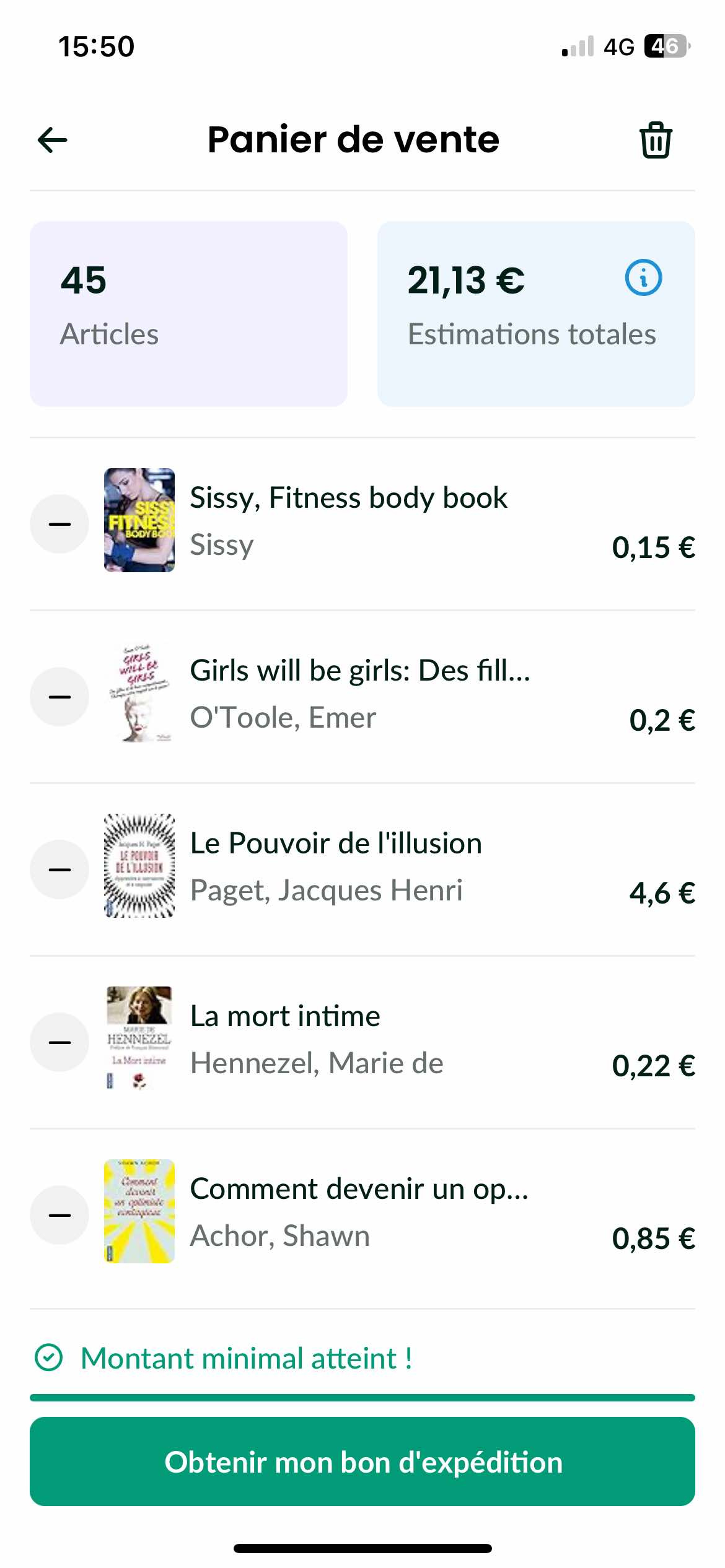Remove Shawn Achor's book from basket
725x1568 pixels.
60,1215
